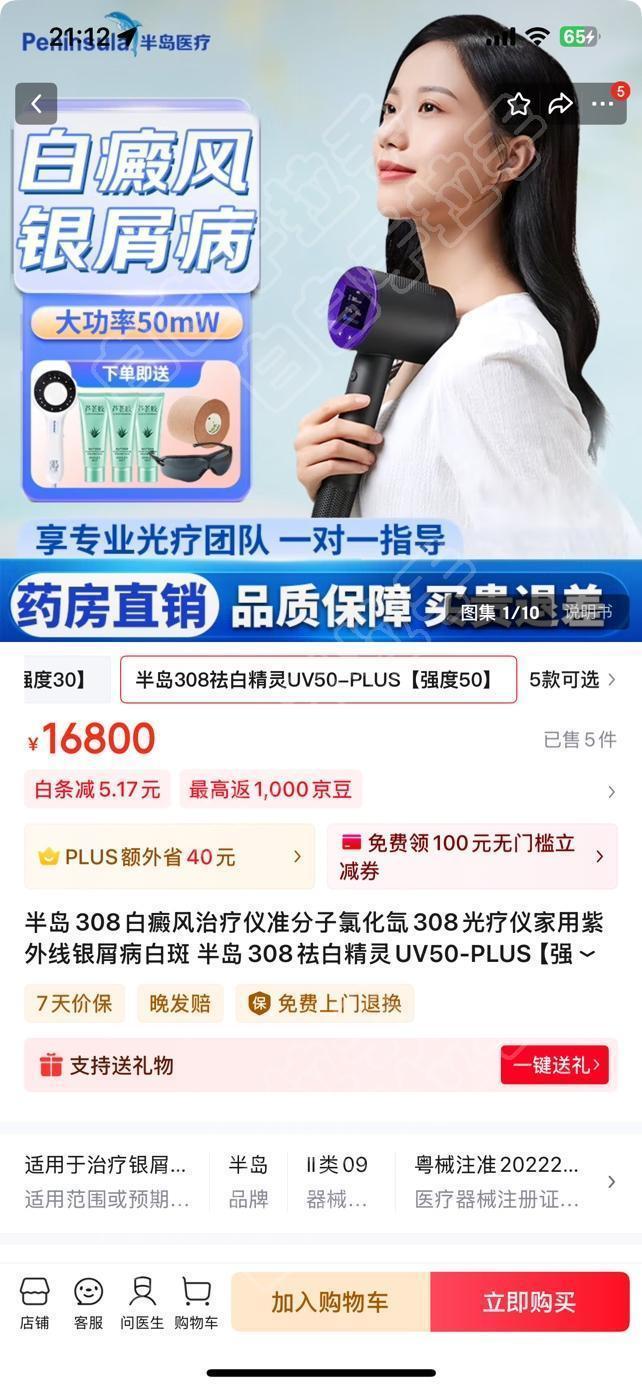Viewport: 642px width, 1389px height.
Task: Expand the 5款可选 options list
Action: click(x=572, y=680)
